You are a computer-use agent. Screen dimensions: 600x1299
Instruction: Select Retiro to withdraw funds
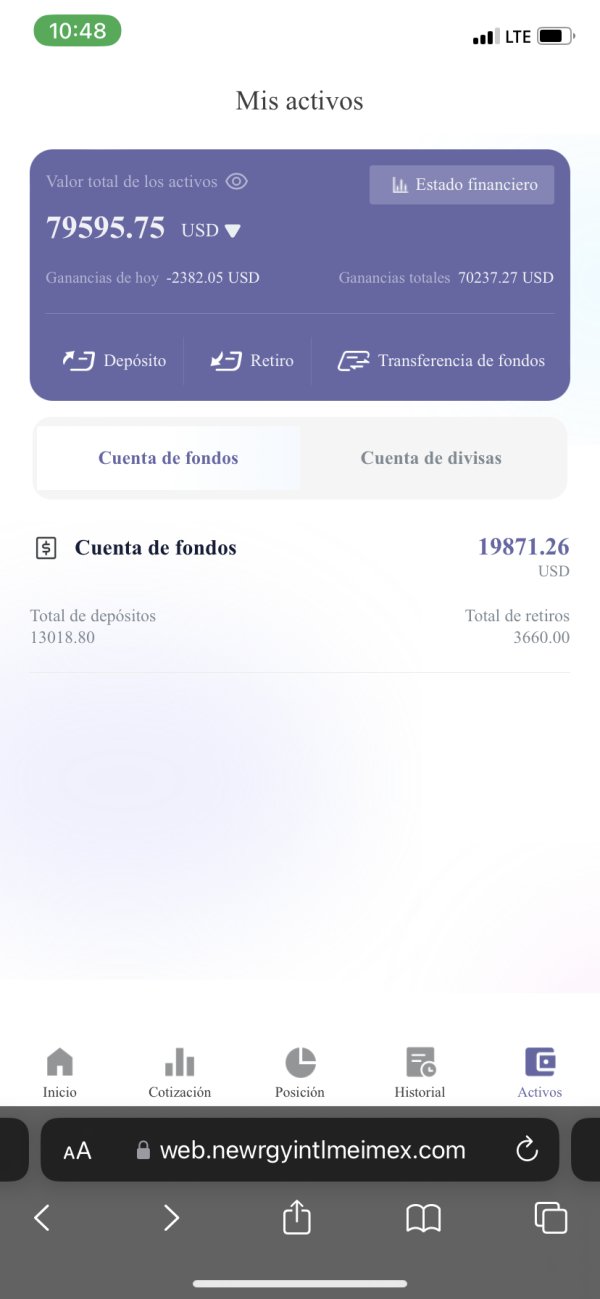click(251, 361)
